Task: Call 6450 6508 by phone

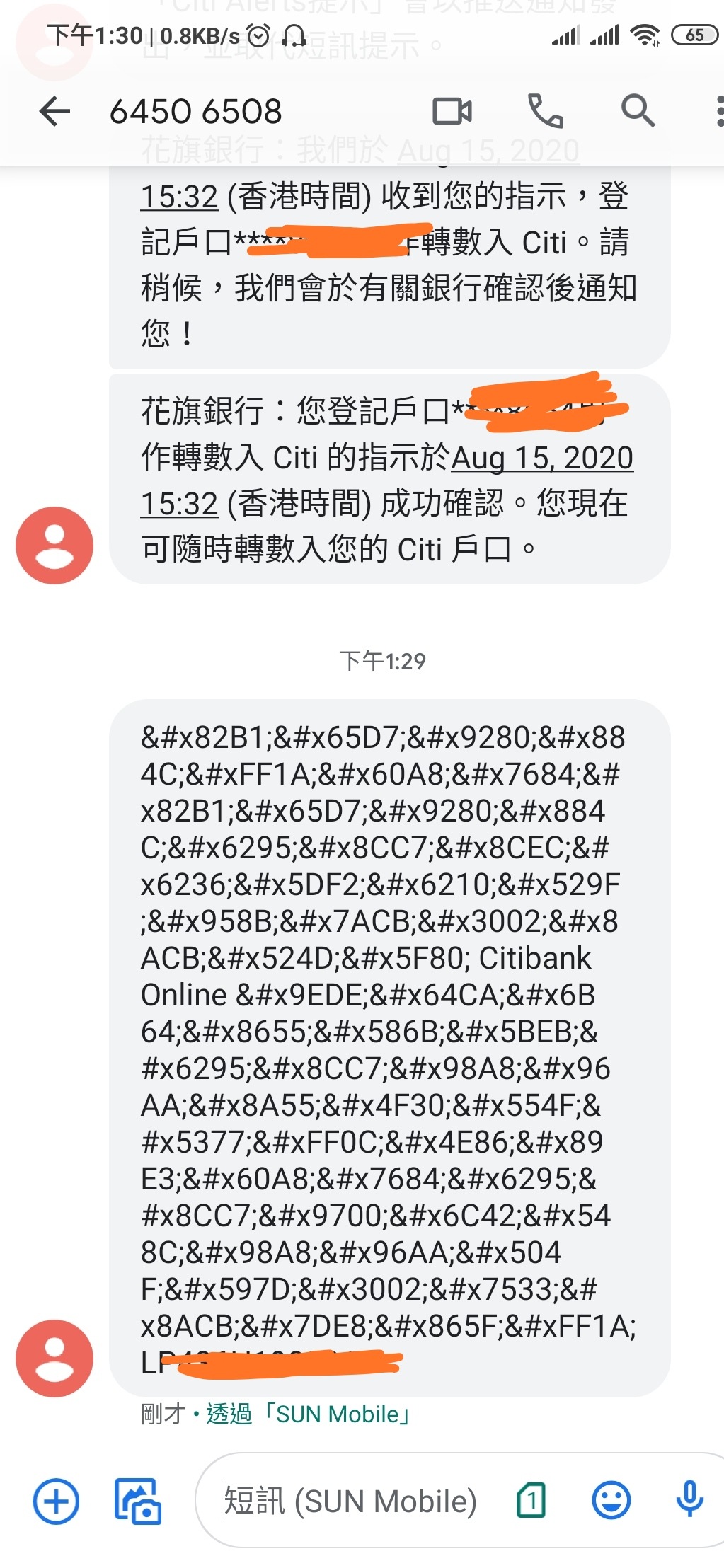Action: [x=546, y=111]
